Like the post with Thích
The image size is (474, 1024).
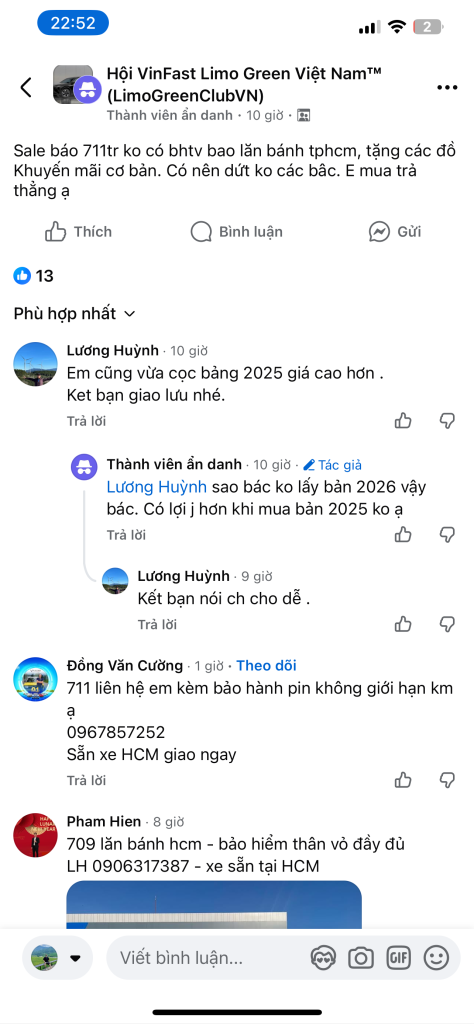[x=78, y=231]
